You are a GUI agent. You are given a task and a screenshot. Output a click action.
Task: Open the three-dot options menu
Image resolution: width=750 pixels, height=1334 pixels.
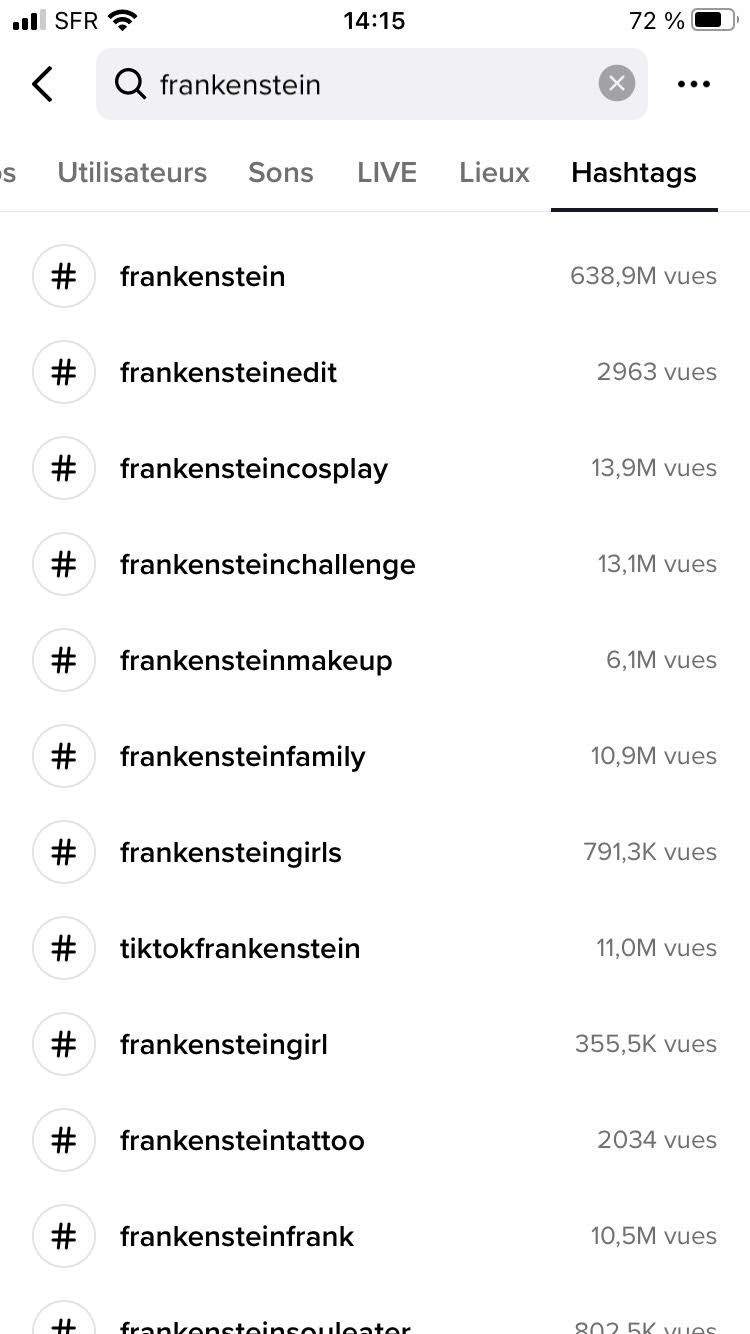point(694,84)
